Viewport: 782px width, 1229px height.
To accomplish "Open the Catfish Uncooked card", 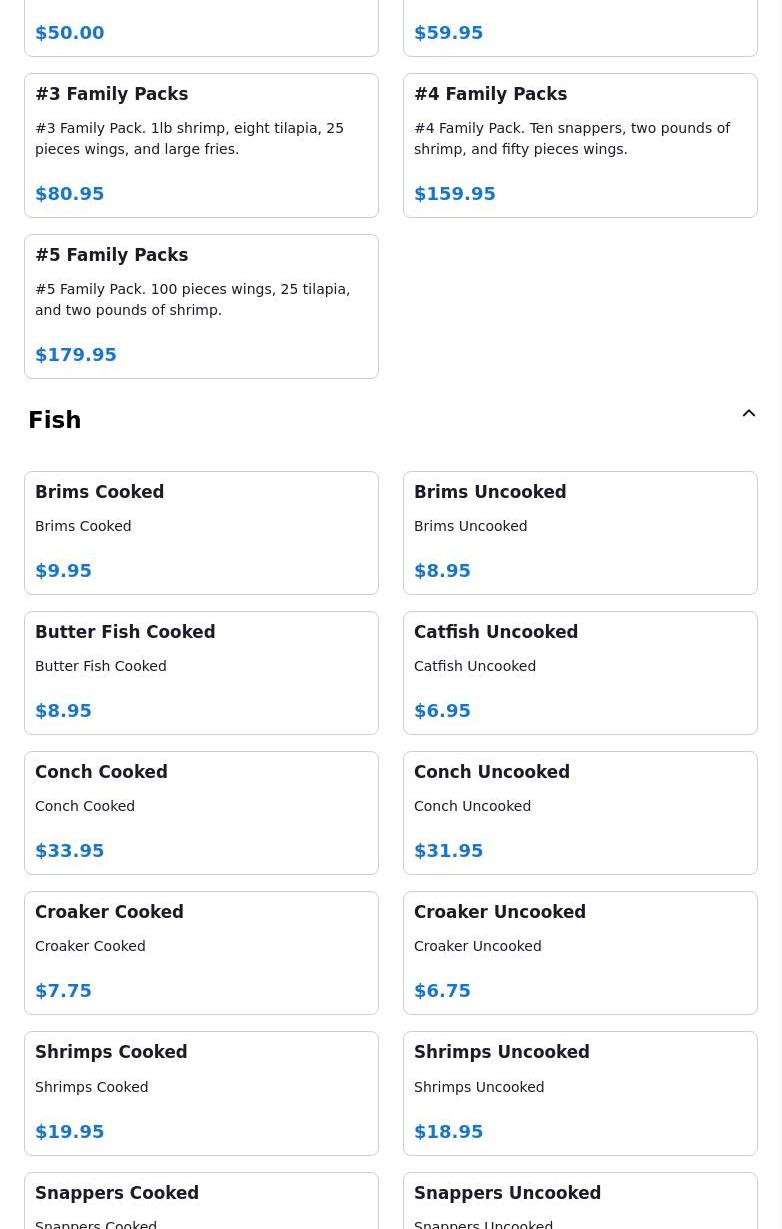I will click(x=580, y=672).
